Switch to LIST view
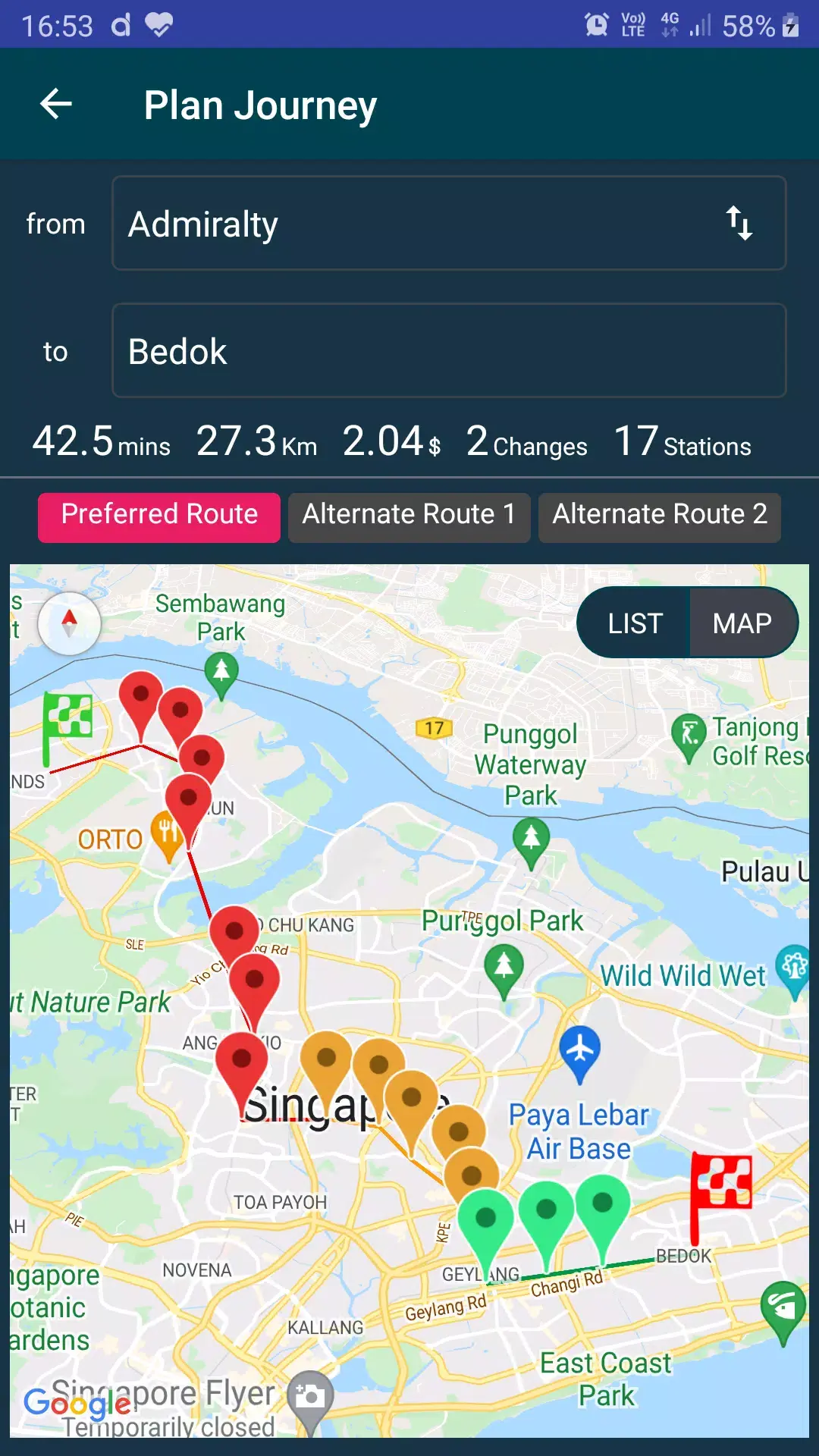The height and width of the screenshot is (1456, 819). pos(634,622)
